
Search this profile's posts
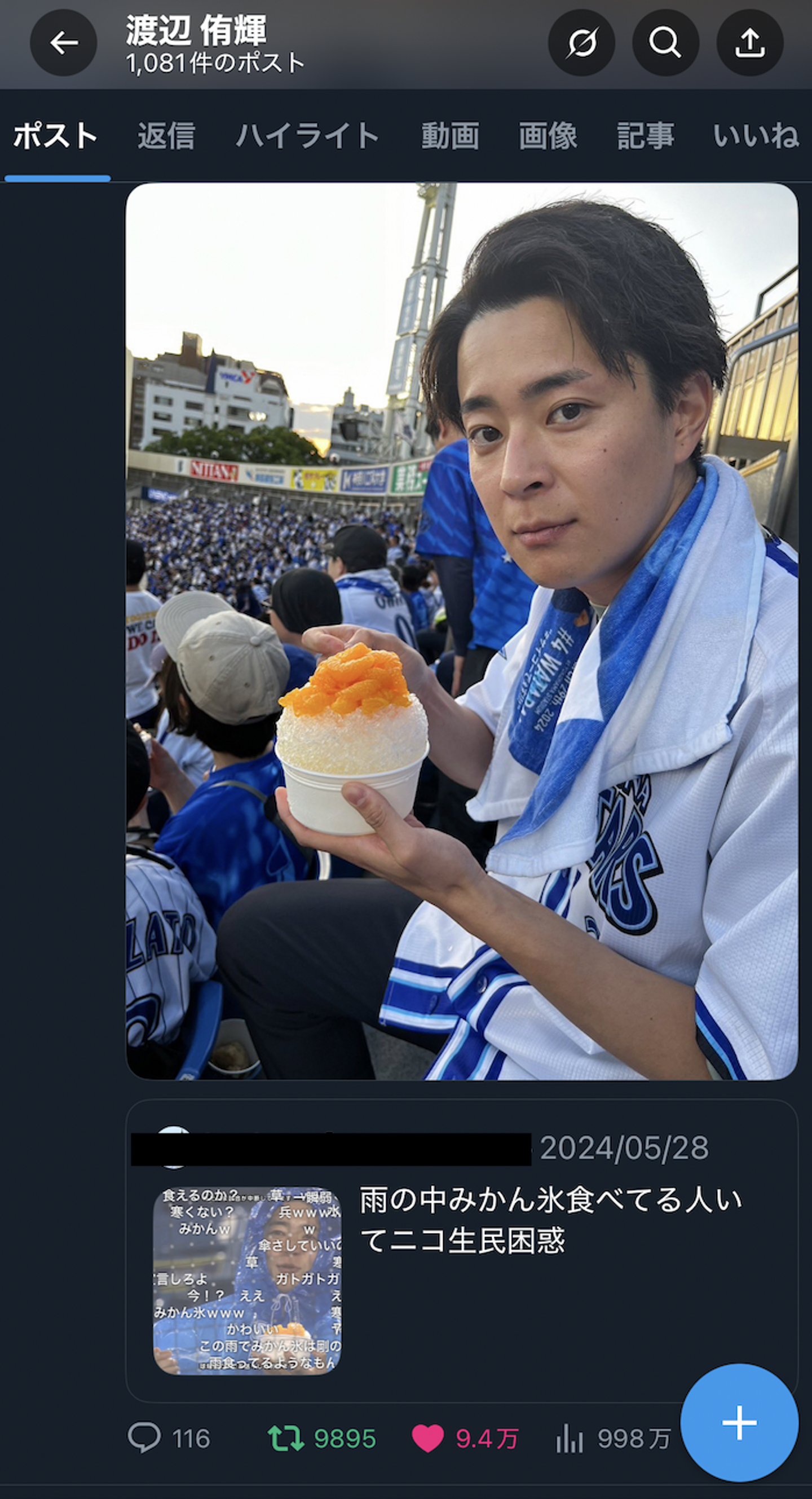pyautogui.click(x=665, y=42)
